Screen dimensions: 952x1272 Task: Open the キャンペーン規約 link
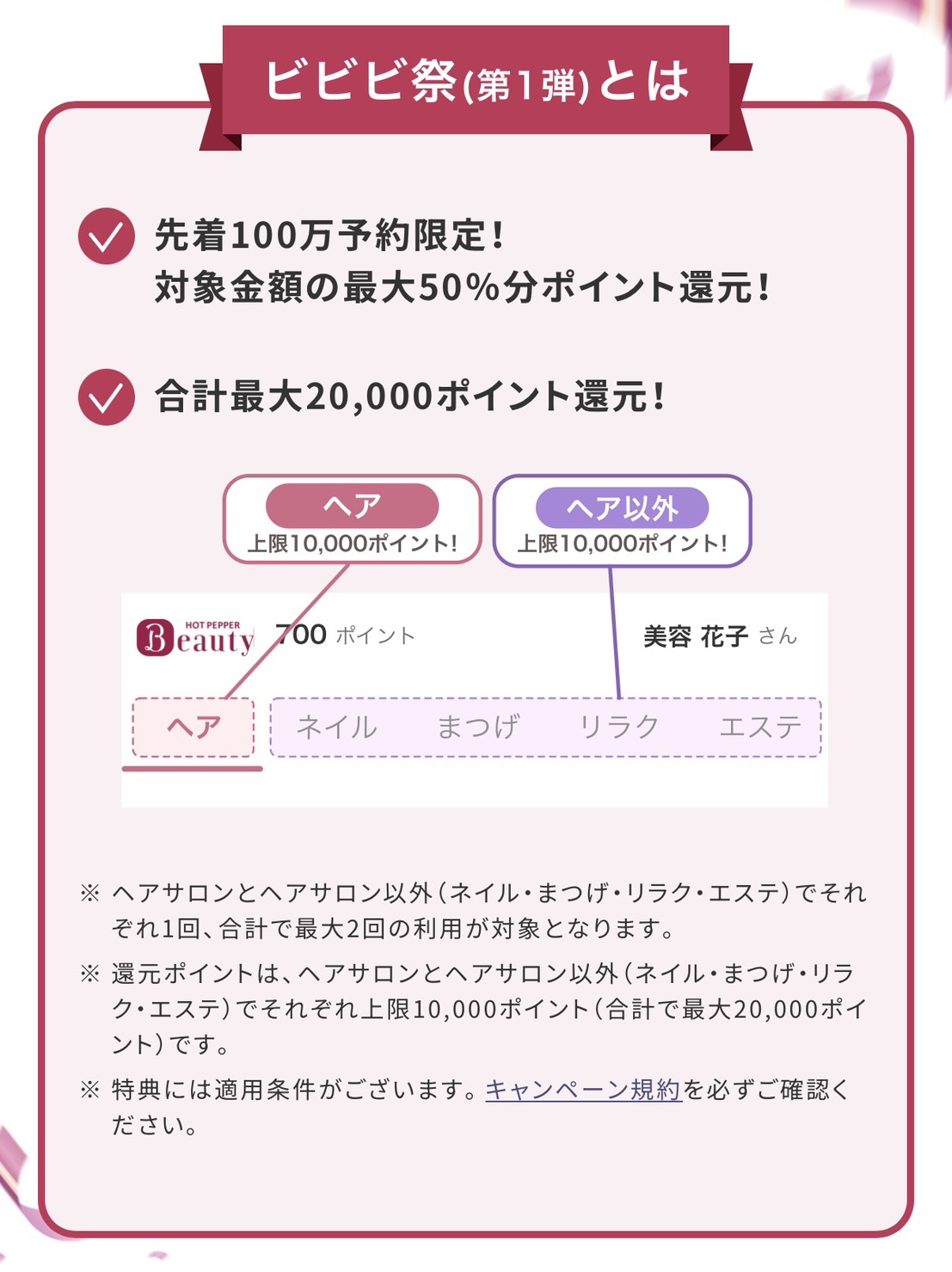click(583, 1090)
